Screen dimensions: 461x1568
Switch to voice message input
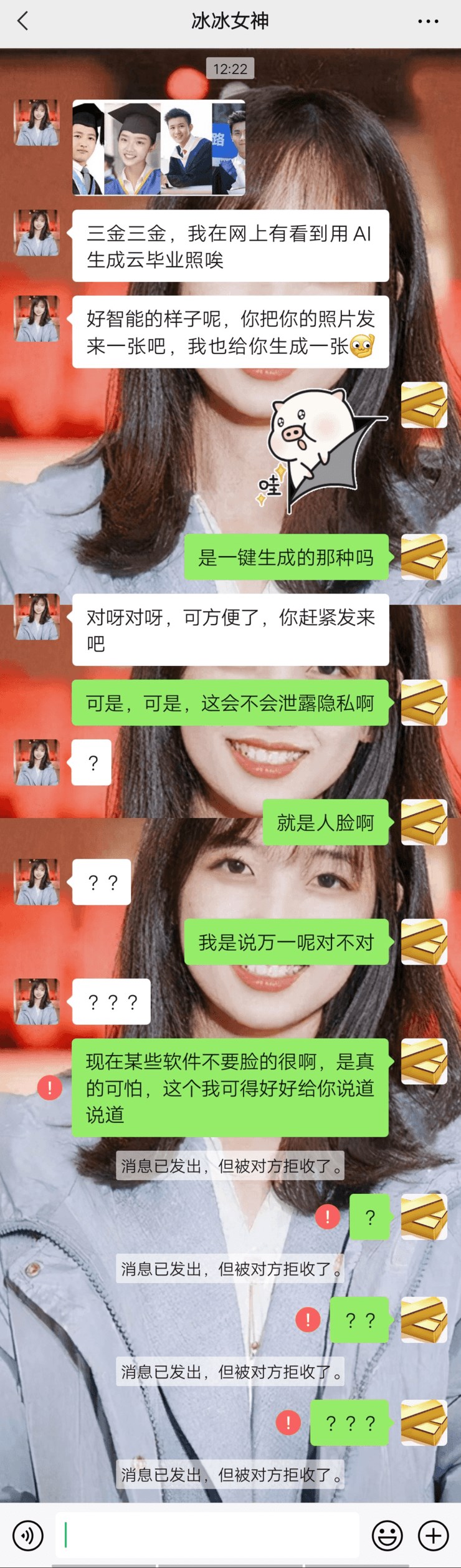click(28, 1535)
